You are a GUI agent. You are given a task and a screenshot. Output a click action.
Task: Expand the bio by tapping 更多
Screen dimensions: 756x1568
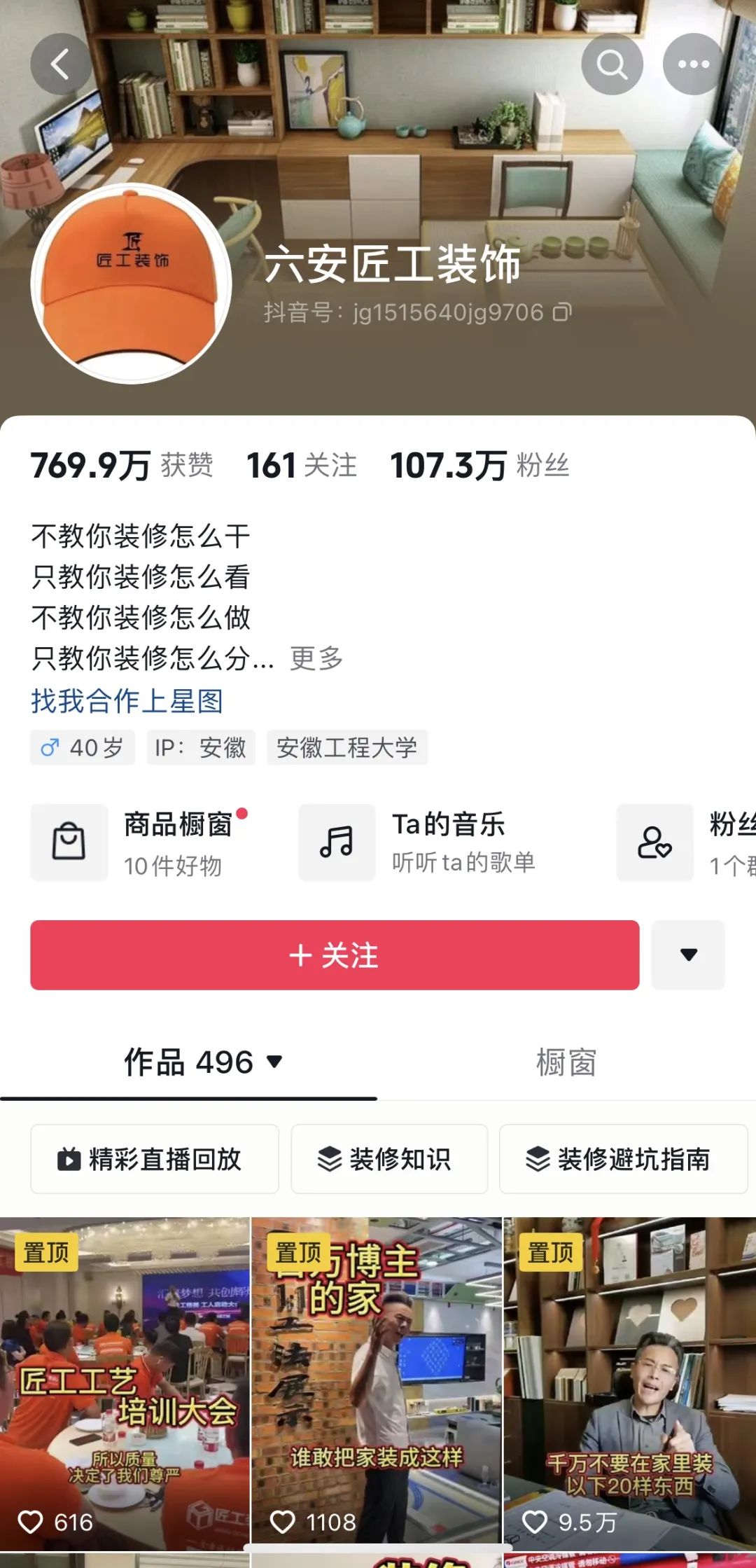click(x=314, y=658)
